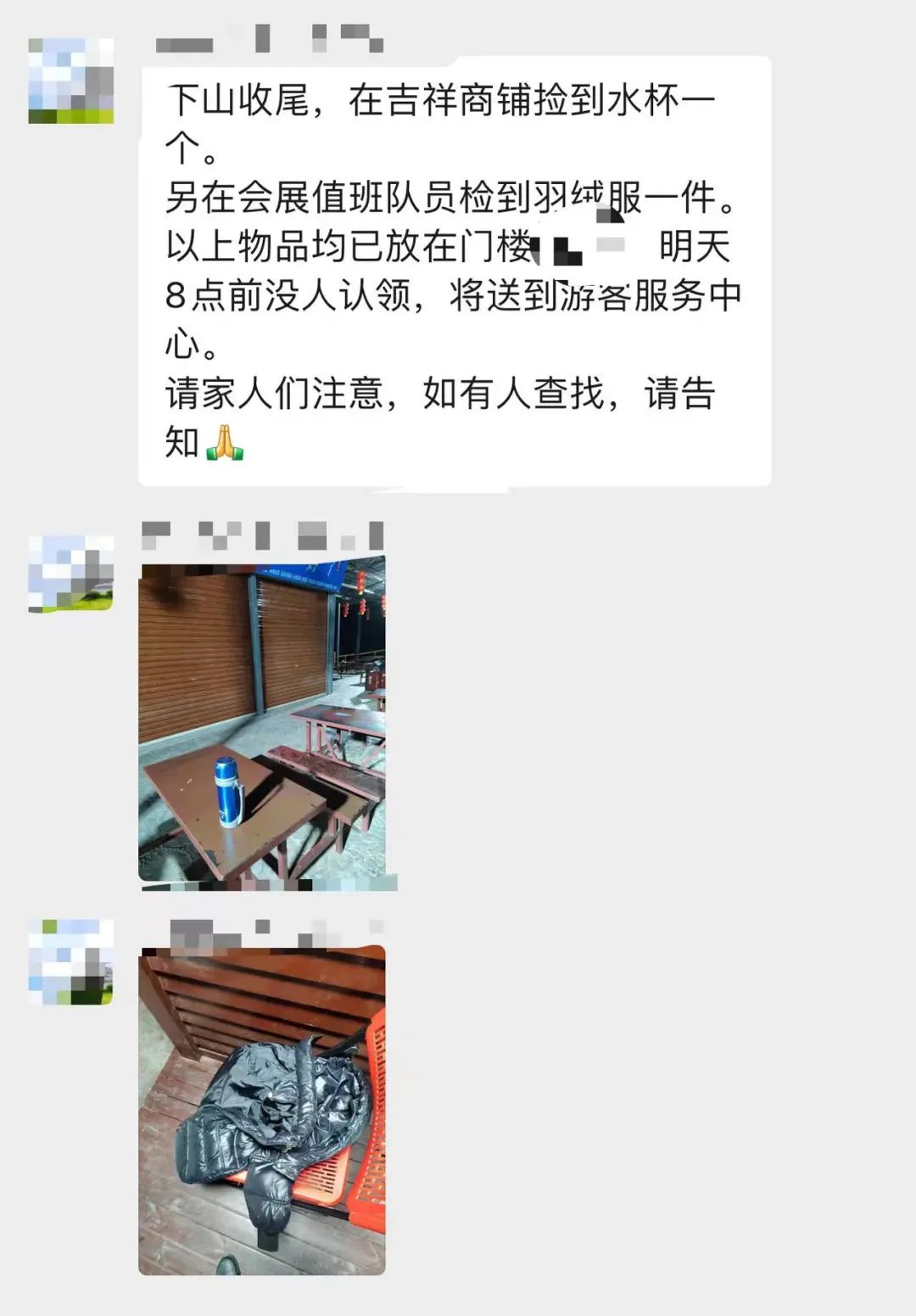Open avatar of the lost-item text message sender
Screen dimensions: 916x1316
tap(71, 81)
